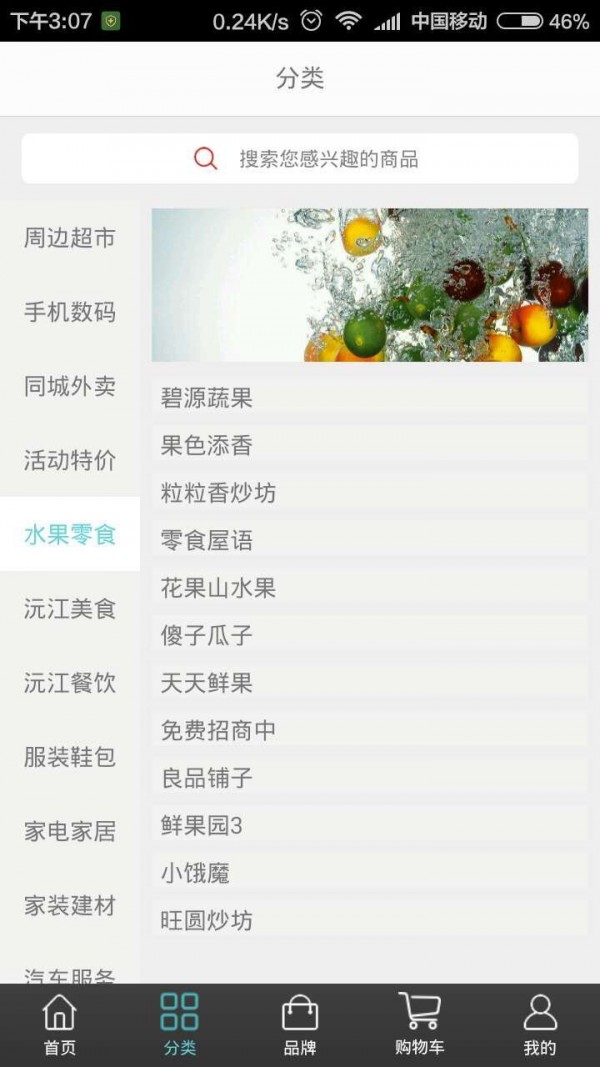Open the 碧源蔬果 shop
Screen dimensions: 600x1067
tap(369, 398)
